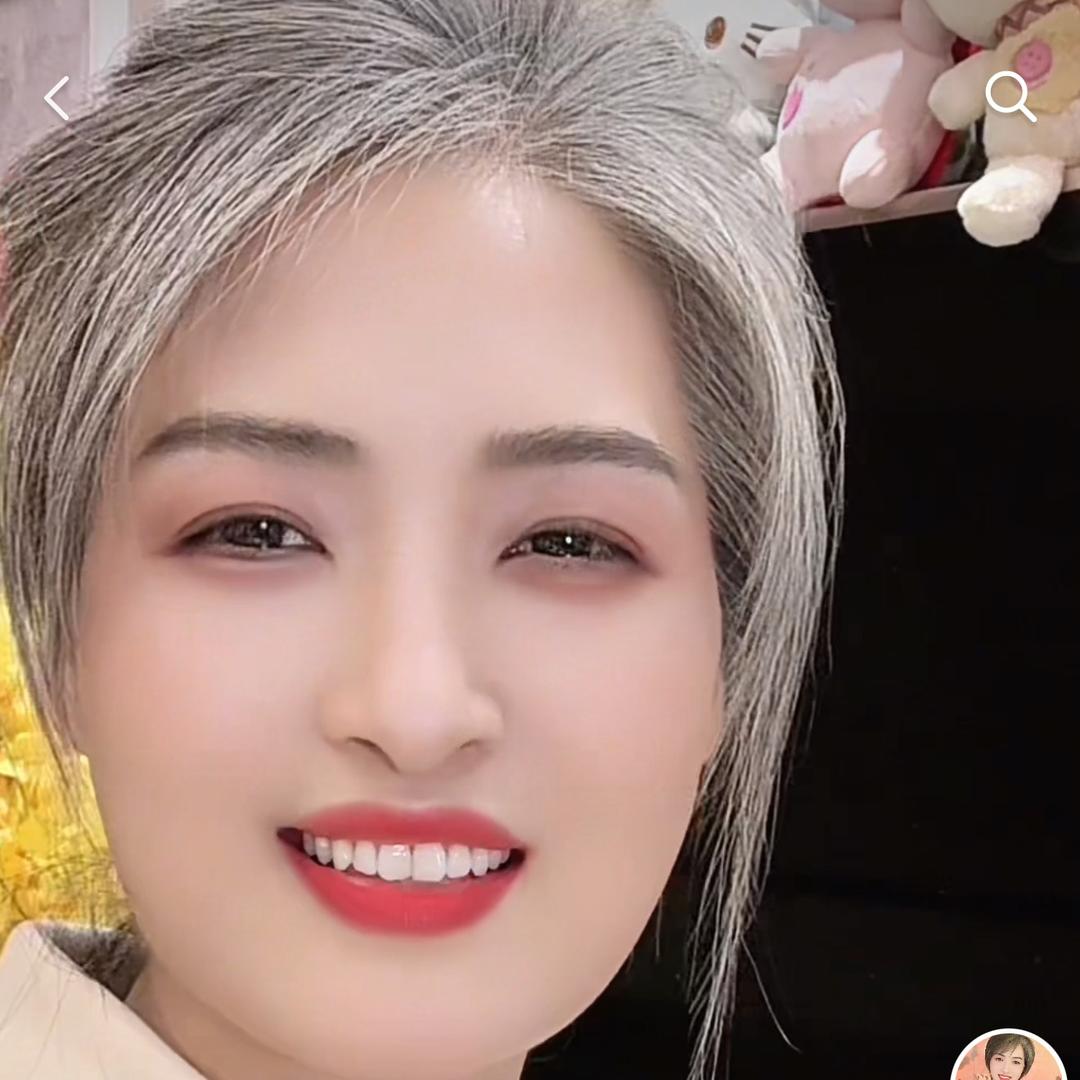The height and width of the screenshot is (1080, 1080).
Task: Open search via the magnifier icon
Action: (x=1010, y=96)
